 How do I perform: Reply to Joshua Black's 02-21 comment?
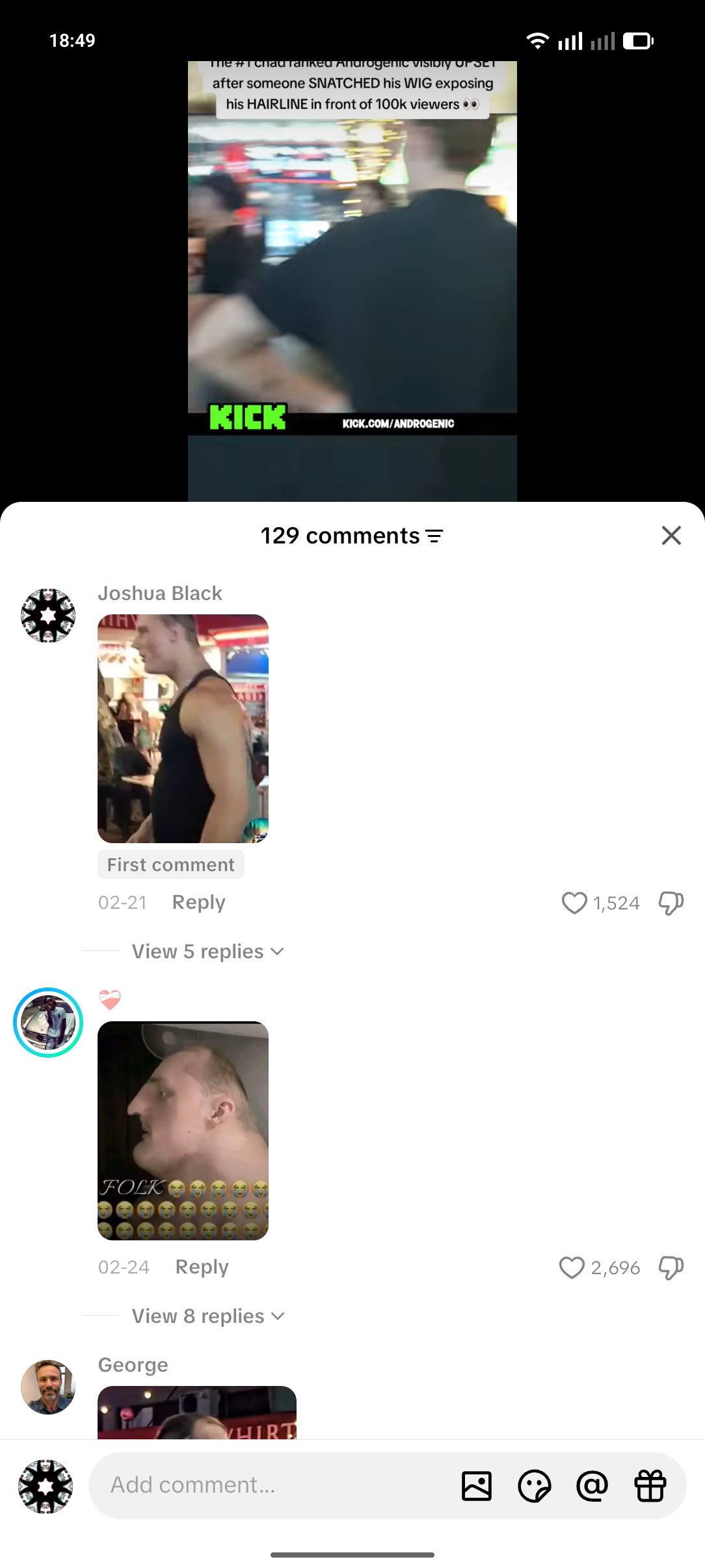pos(198,902)
